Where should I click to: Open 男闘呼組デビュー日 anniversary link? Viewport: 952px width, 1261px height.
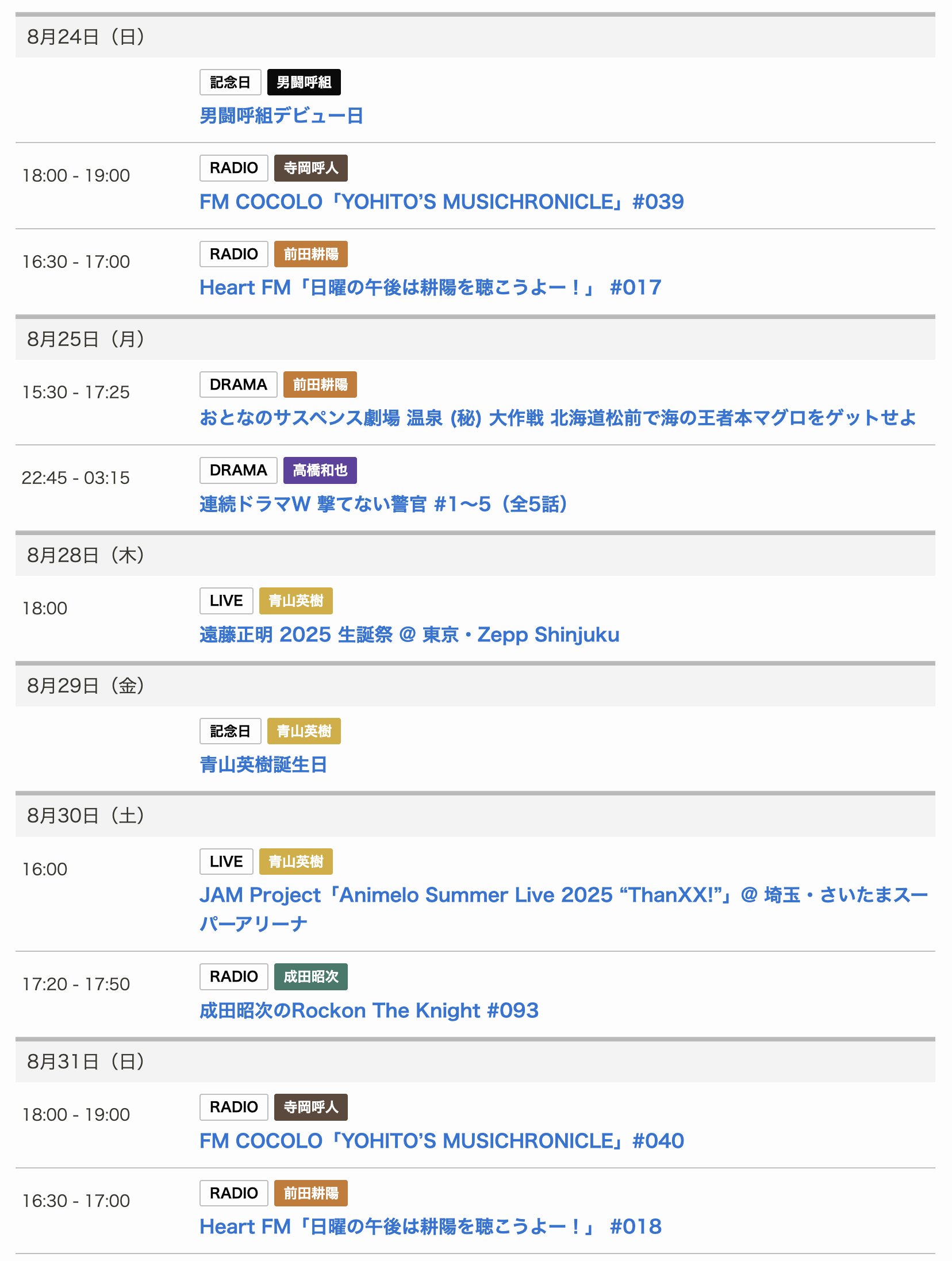coord(281,116)
